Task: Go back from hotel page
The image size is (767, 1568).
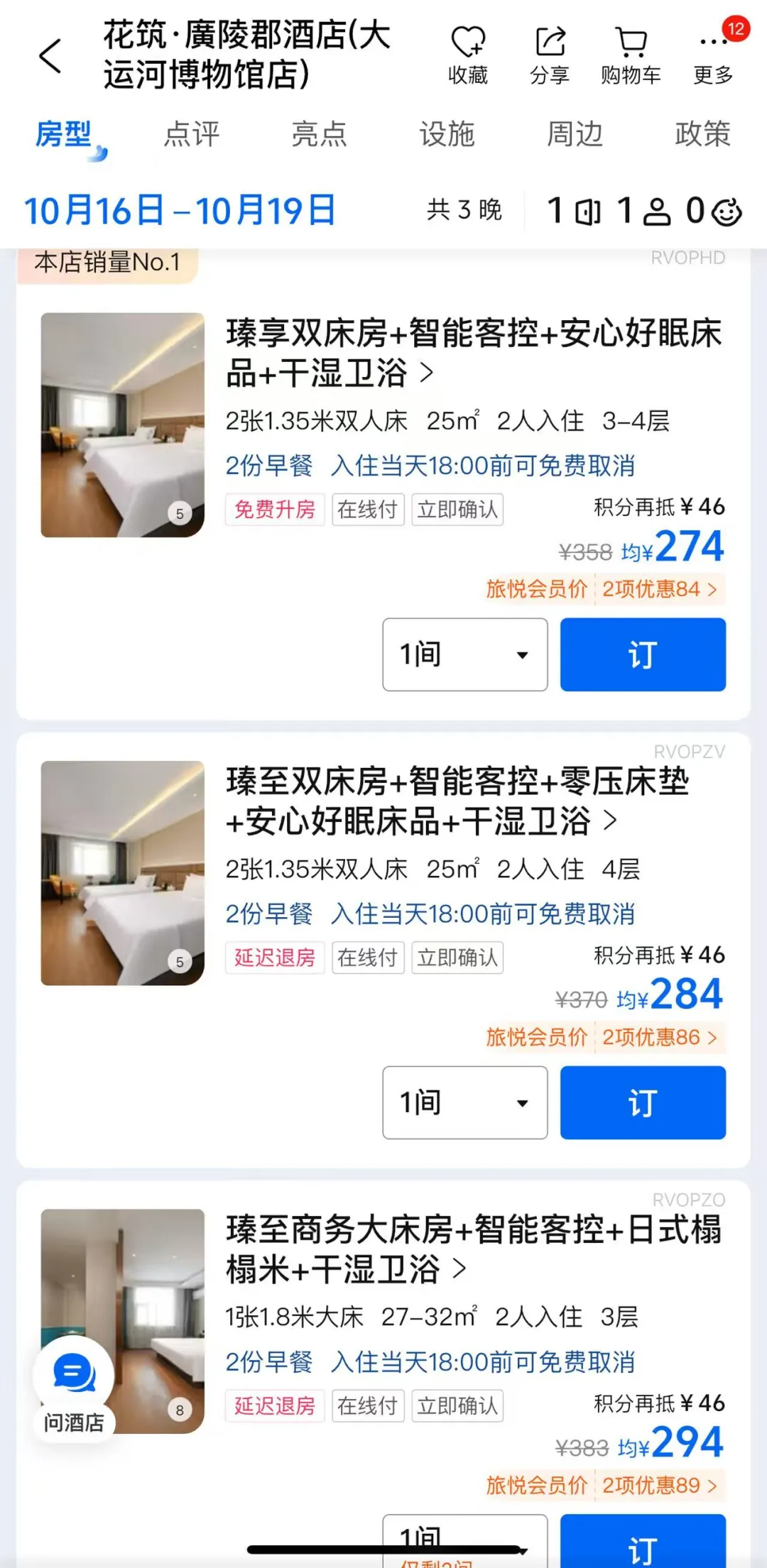Action: point(50,56)
